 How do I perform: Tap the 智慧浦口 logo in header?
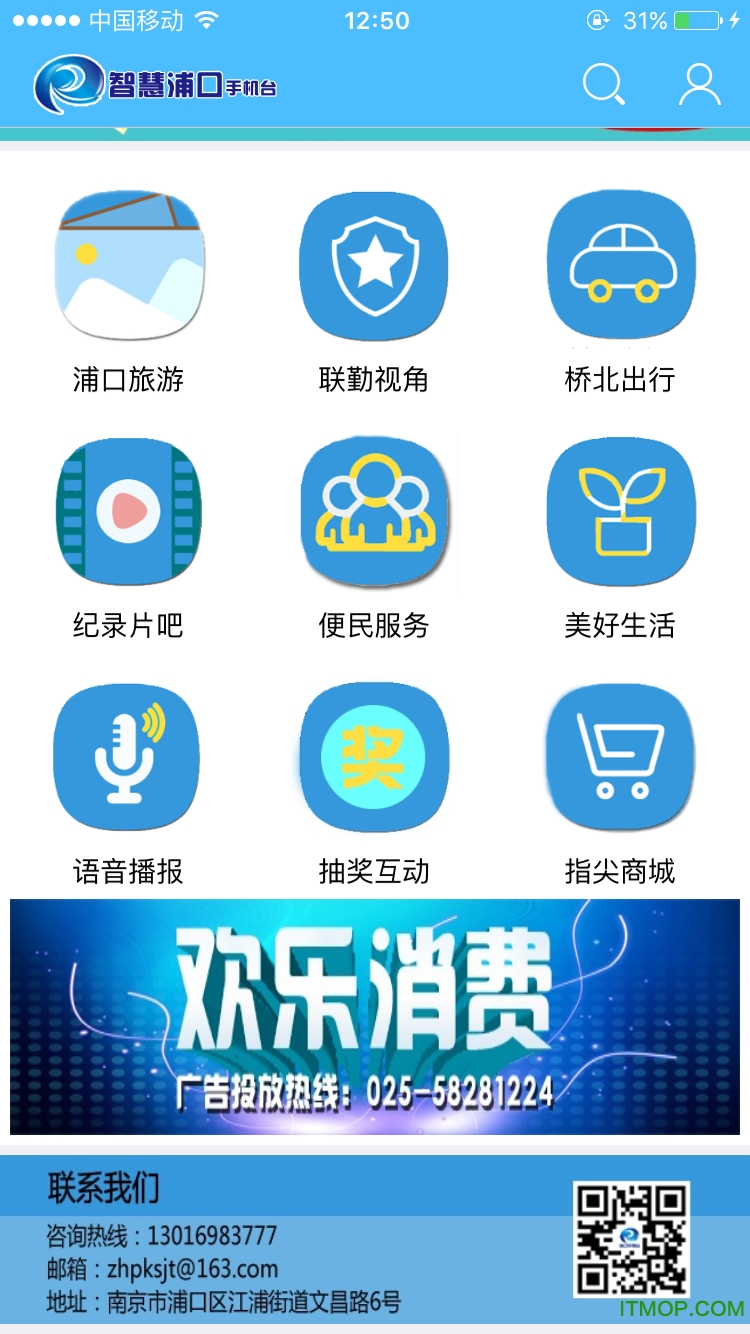[x=160, y=85]
